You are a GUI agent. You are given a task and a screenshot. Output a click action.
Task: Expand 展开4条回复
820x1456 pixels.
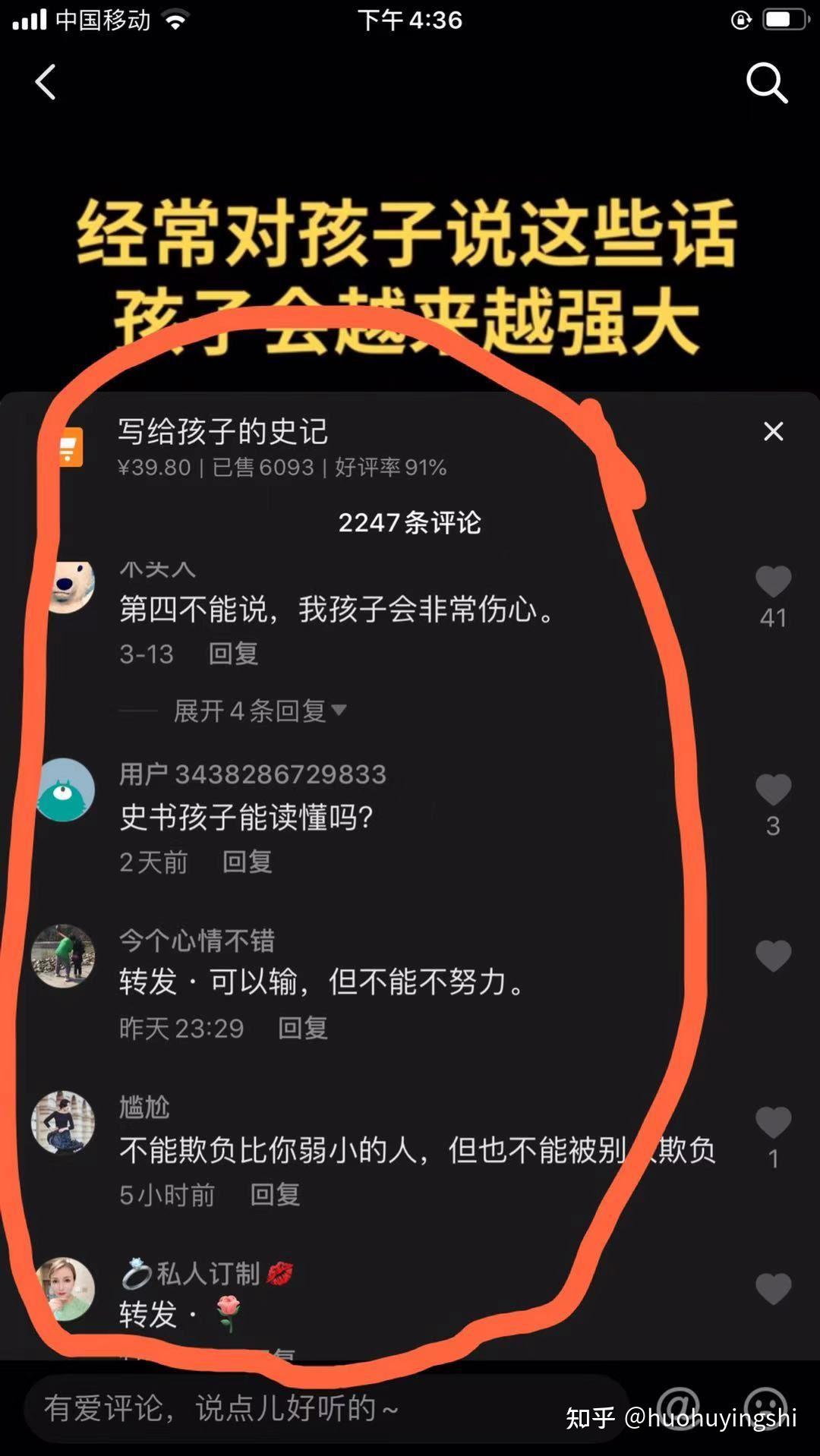pos(258,711)
